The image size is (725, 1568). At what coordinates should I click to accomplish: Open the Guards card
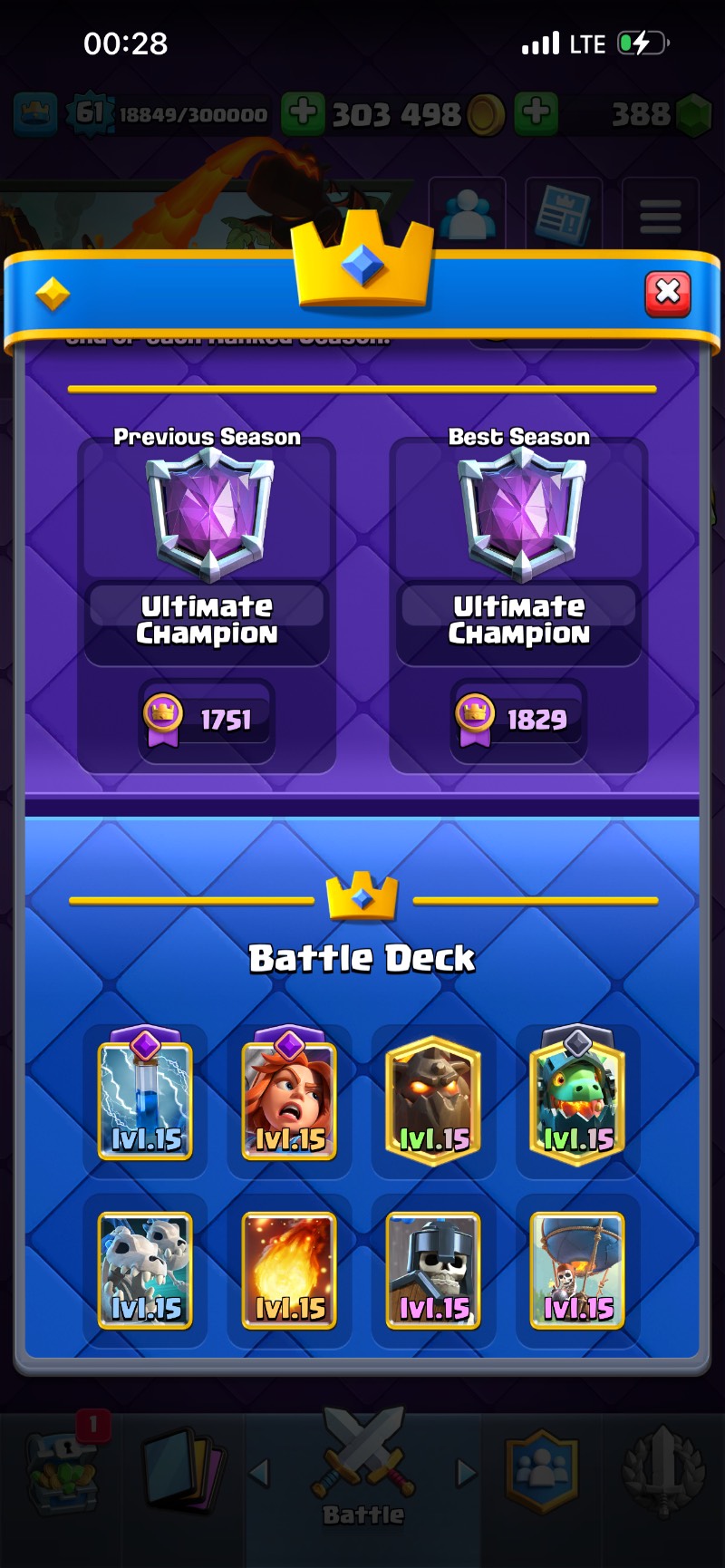(x=433, y=1271)
